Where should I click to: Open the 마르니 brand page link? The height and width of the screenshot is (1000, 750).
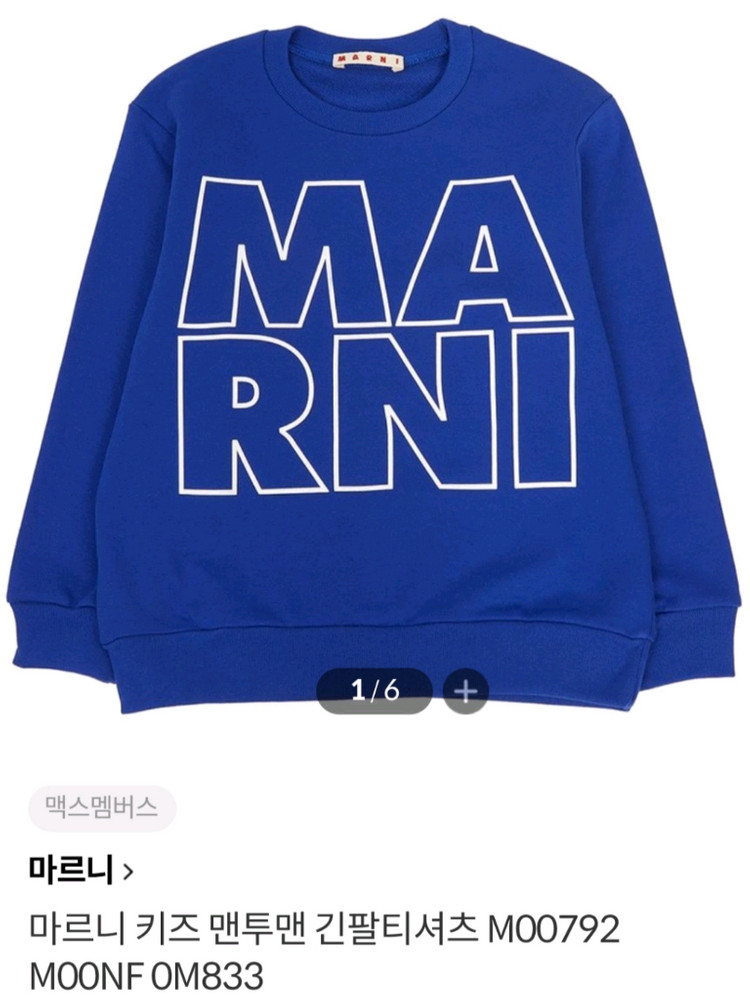click(x=80, y=869)
